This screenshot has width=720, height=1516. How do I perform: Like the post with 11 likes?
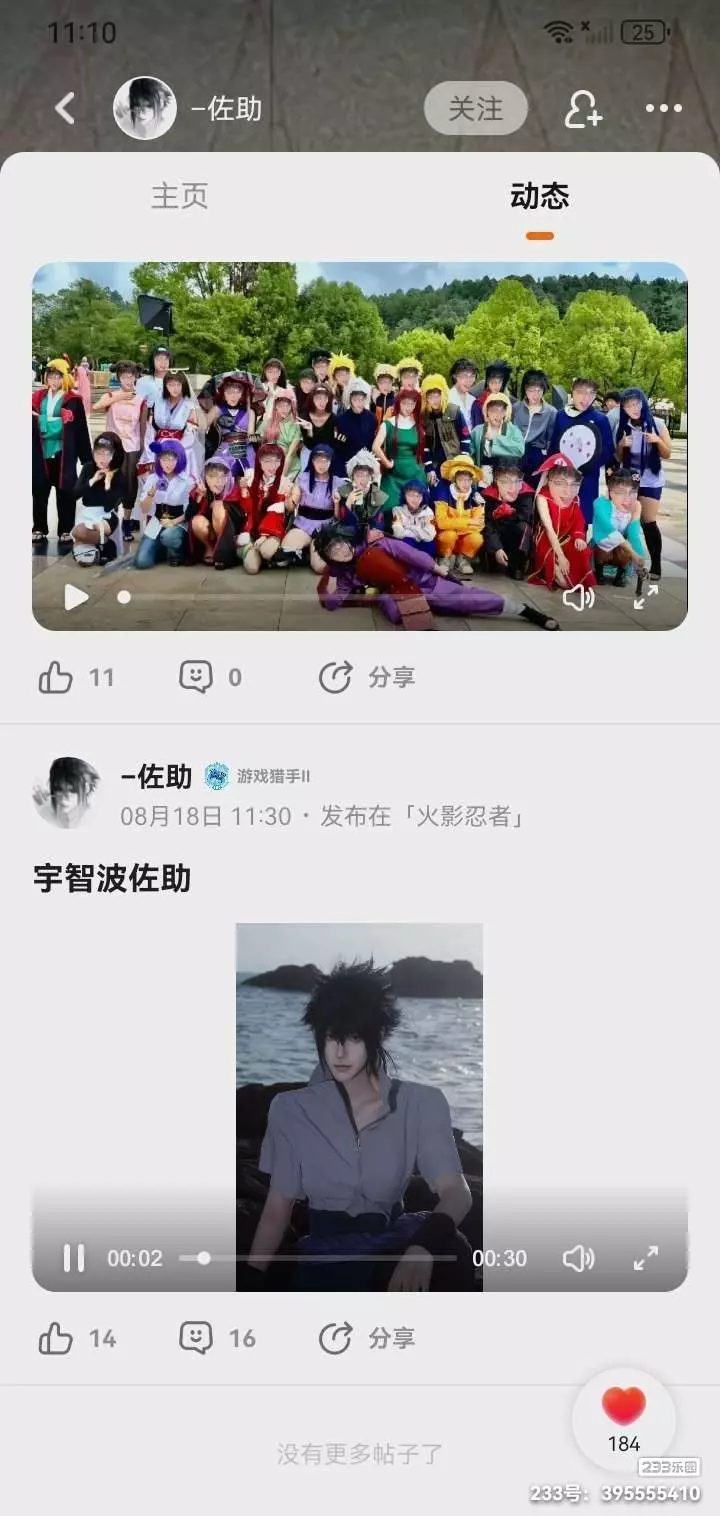pos(76,678)
